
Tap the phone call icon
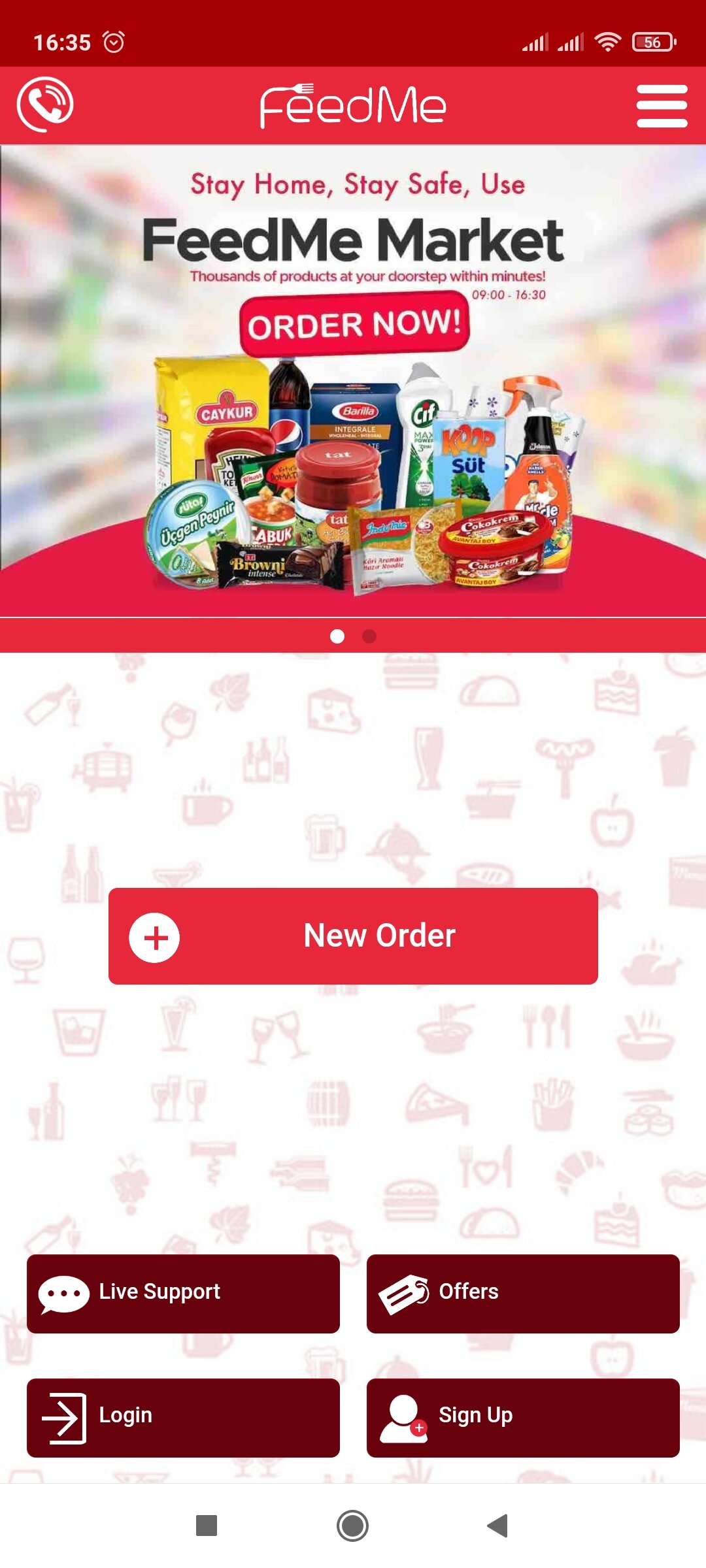click(45, 105)
